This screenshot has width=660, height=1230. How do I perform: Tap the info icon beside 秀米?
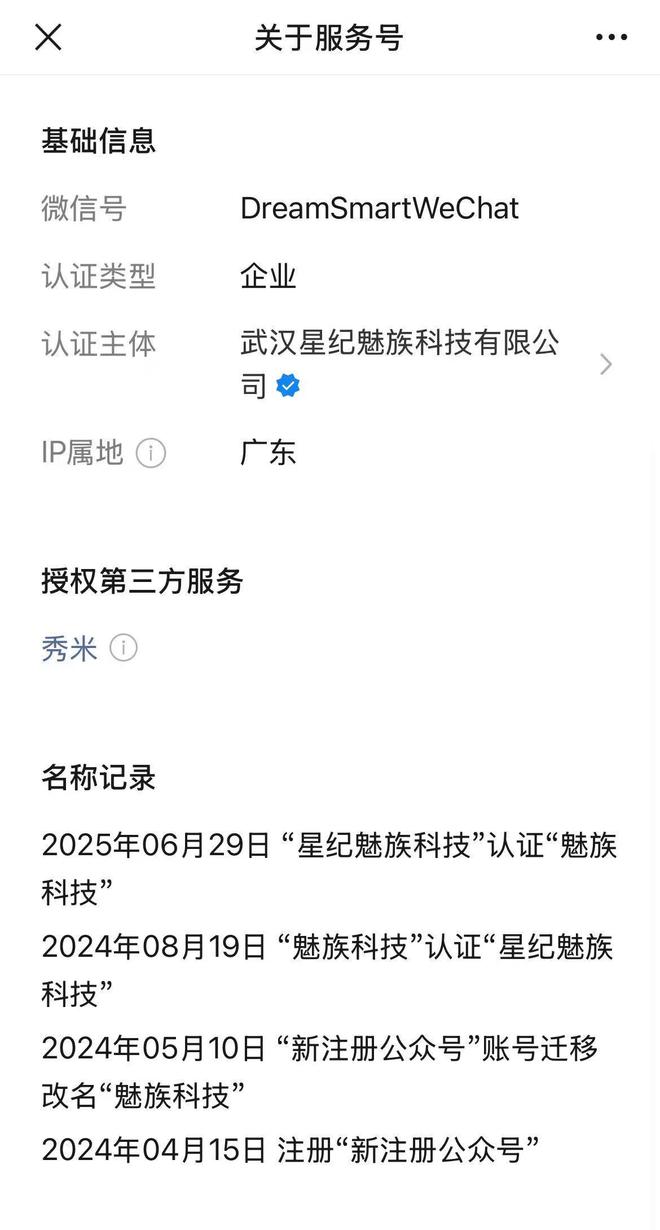[123, 649]
